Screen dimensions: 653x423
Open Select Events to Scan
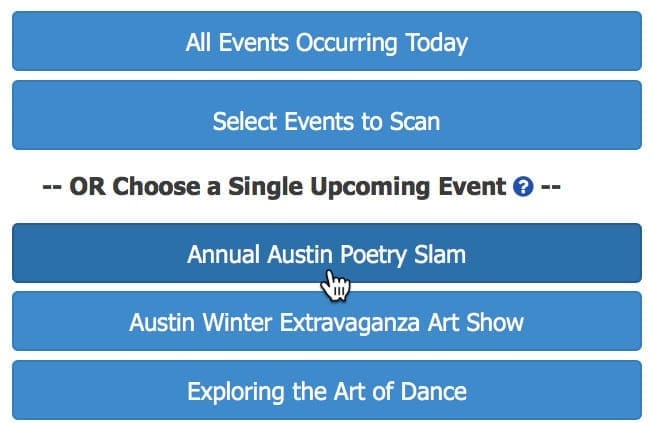[x=326, y=121]
